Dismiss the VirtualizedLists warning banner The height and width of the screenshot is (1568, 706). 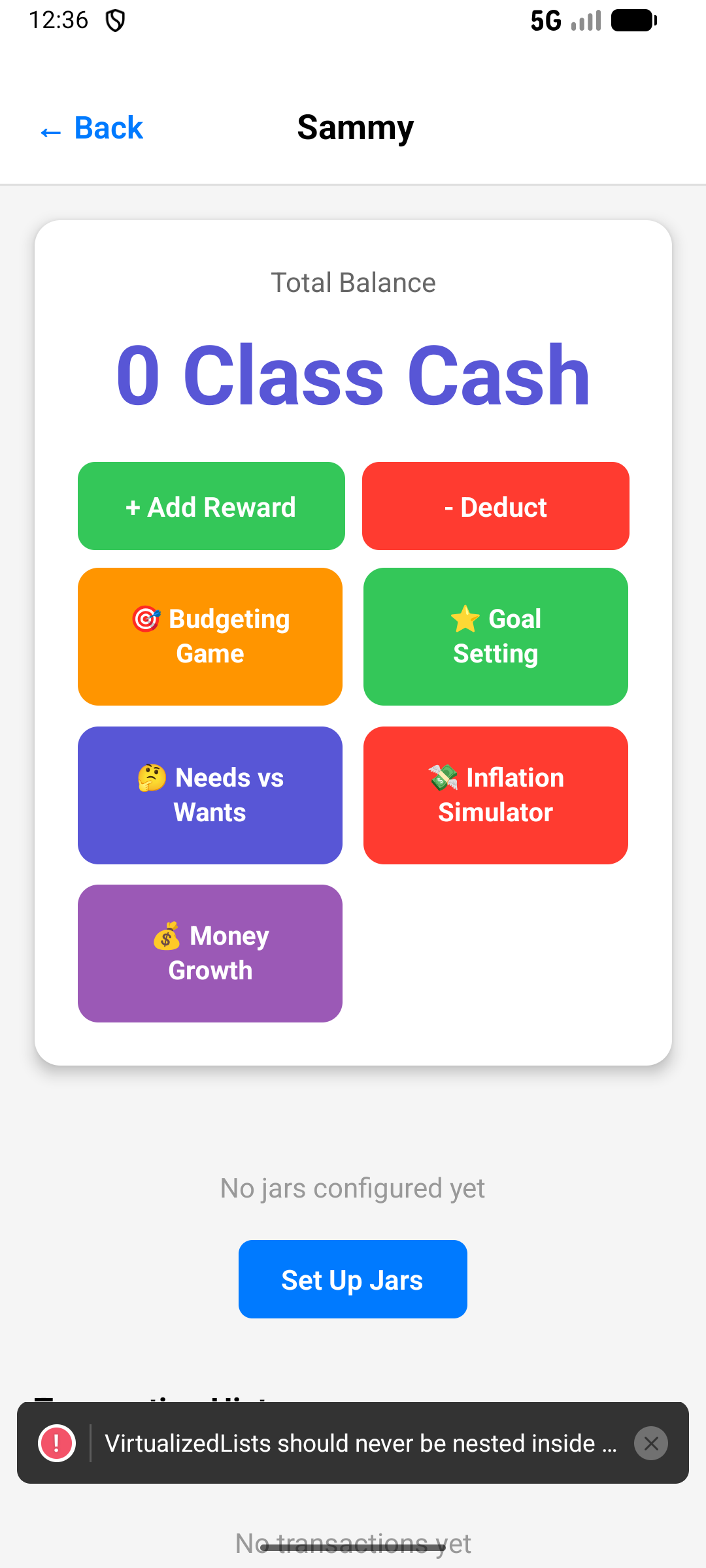click(x=650, y=1443)
